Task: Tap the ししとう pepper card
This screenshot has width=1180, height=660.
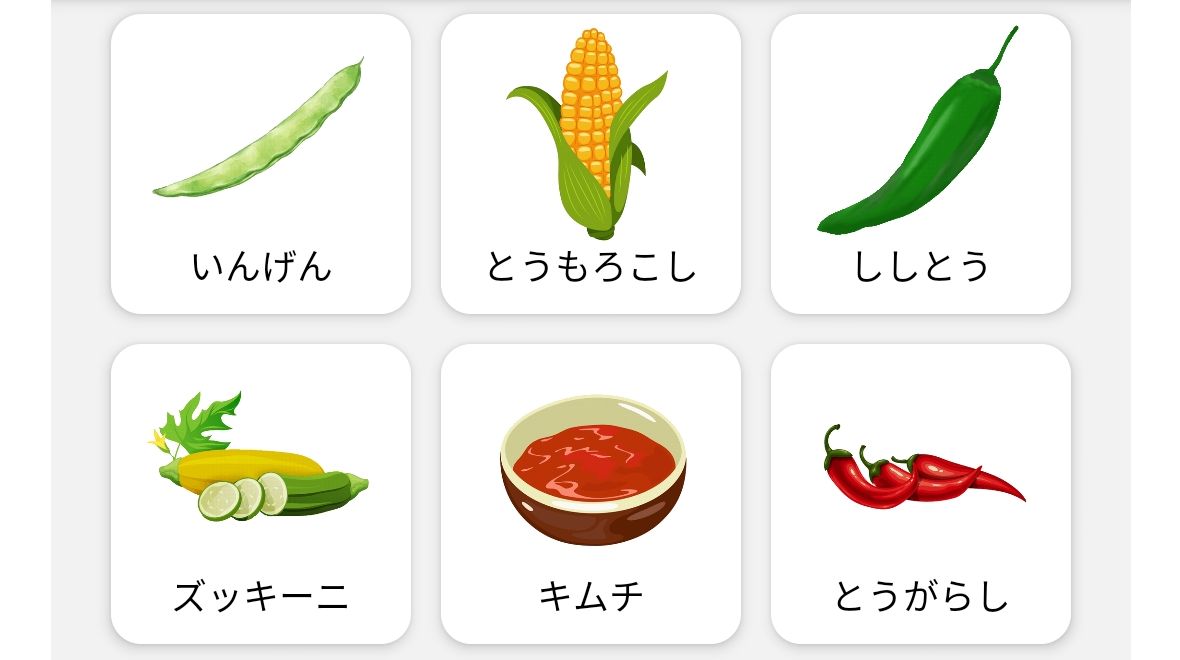Action: 920,164
